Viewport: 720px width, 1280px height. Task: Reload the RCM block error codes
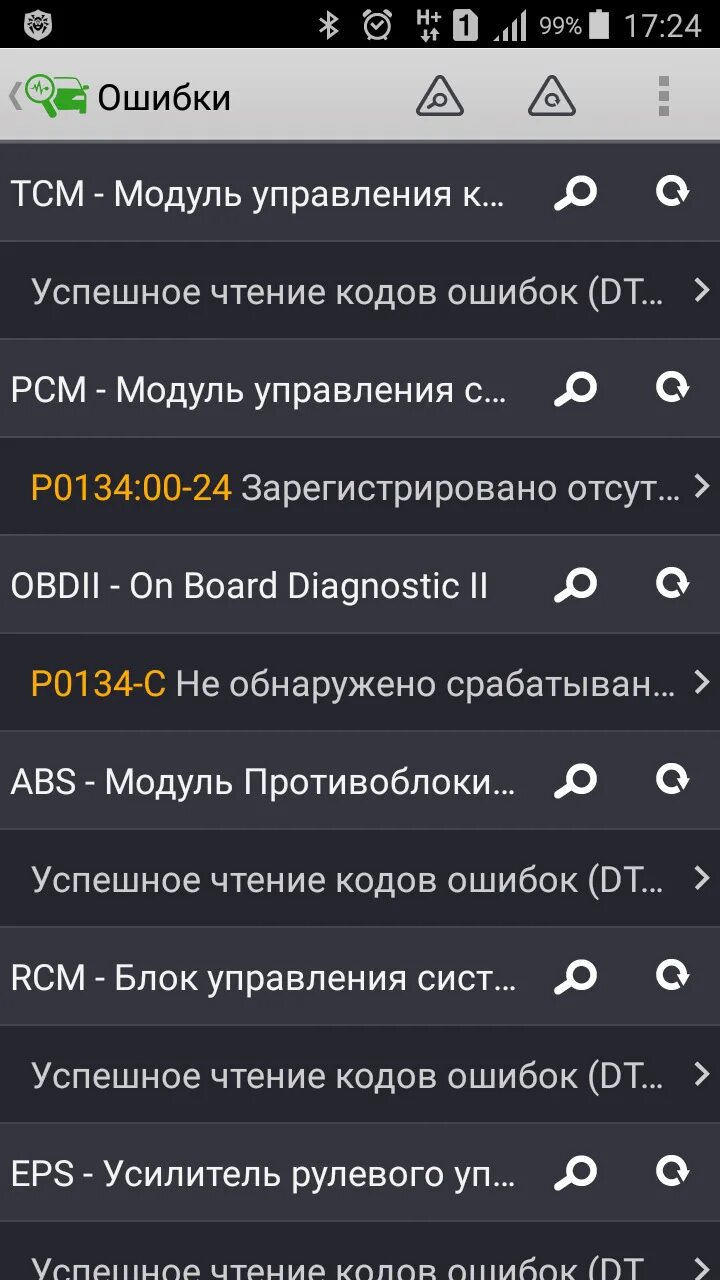click(x=673, y=975)
